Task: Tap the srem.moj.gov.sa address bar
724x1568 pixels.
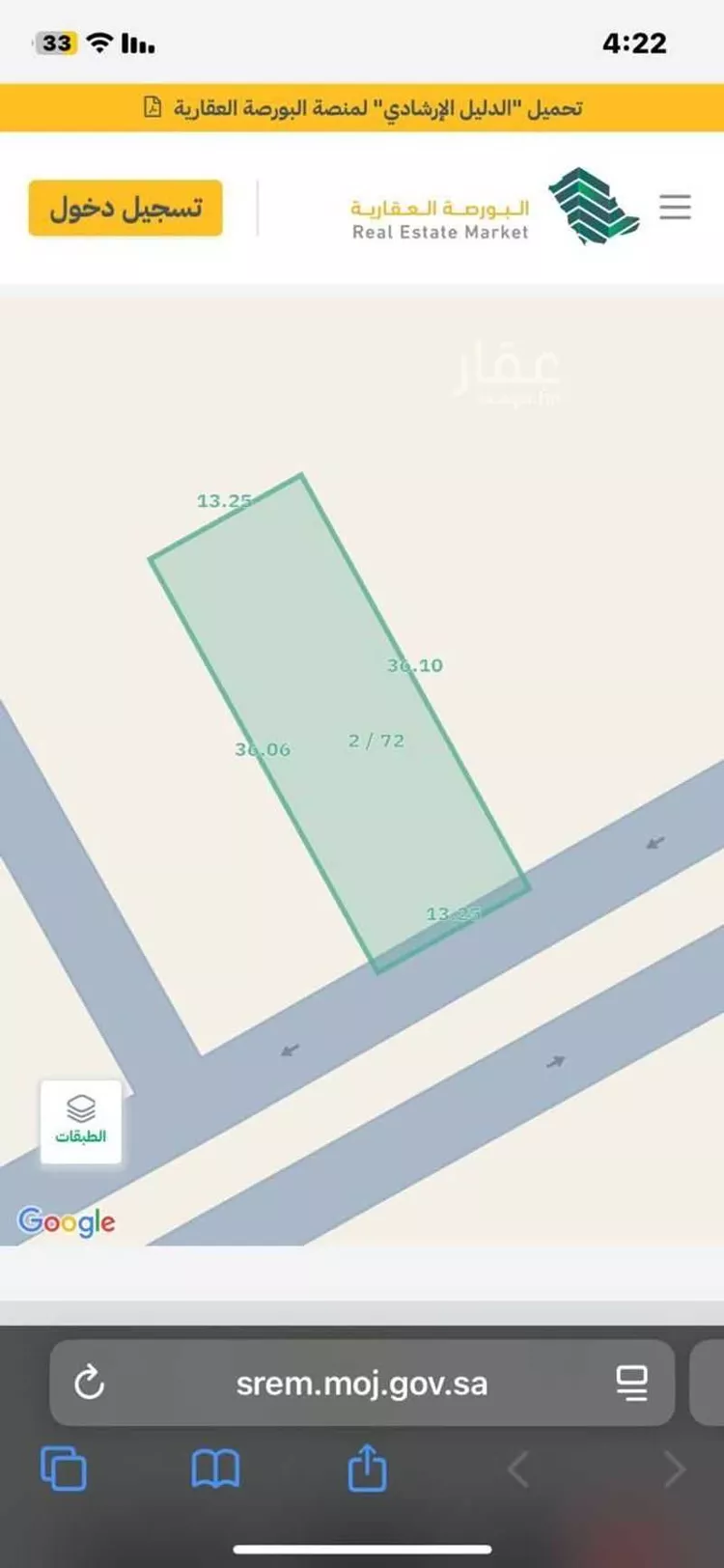Action: (362, 1383)
